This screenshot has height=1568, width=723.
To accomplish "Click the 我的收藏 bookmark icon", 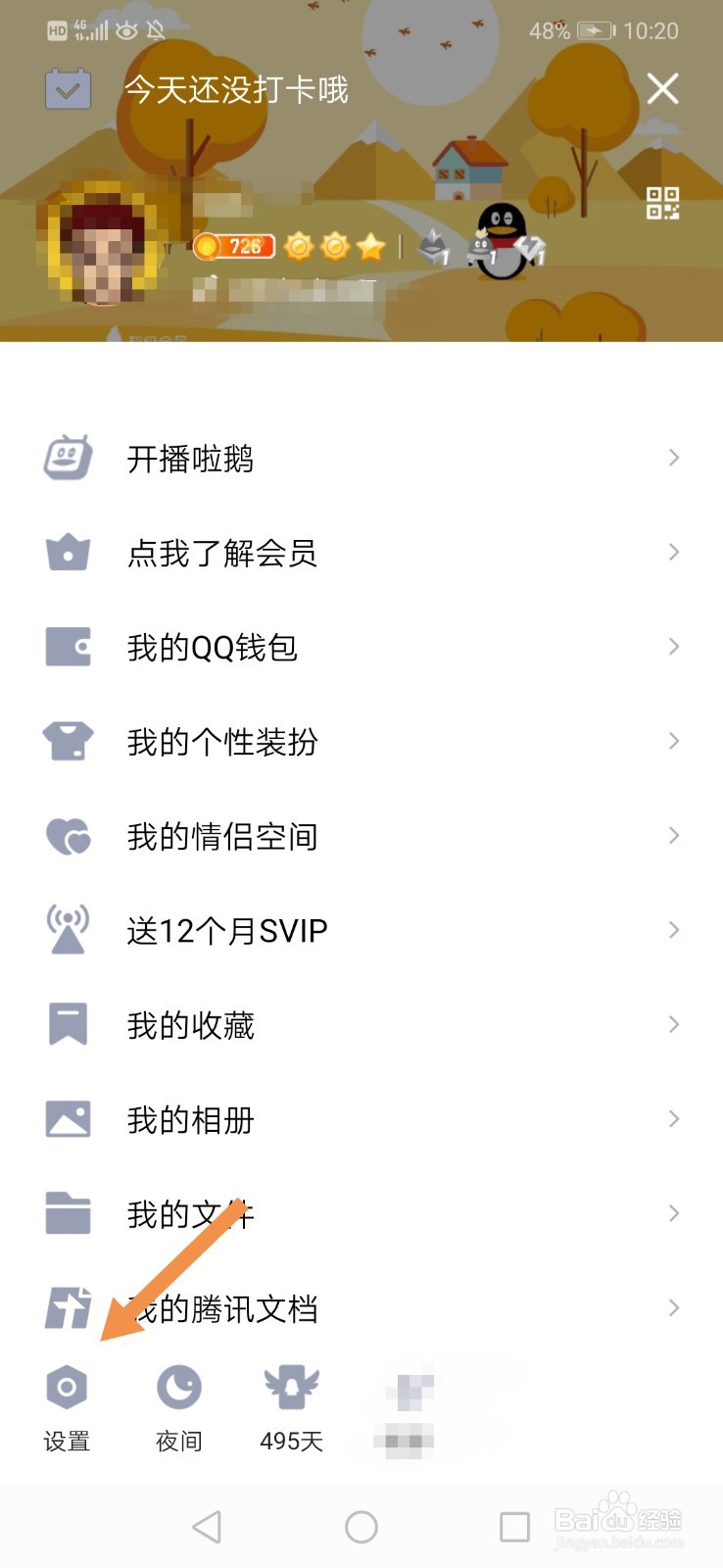I will click(67, 1023).
